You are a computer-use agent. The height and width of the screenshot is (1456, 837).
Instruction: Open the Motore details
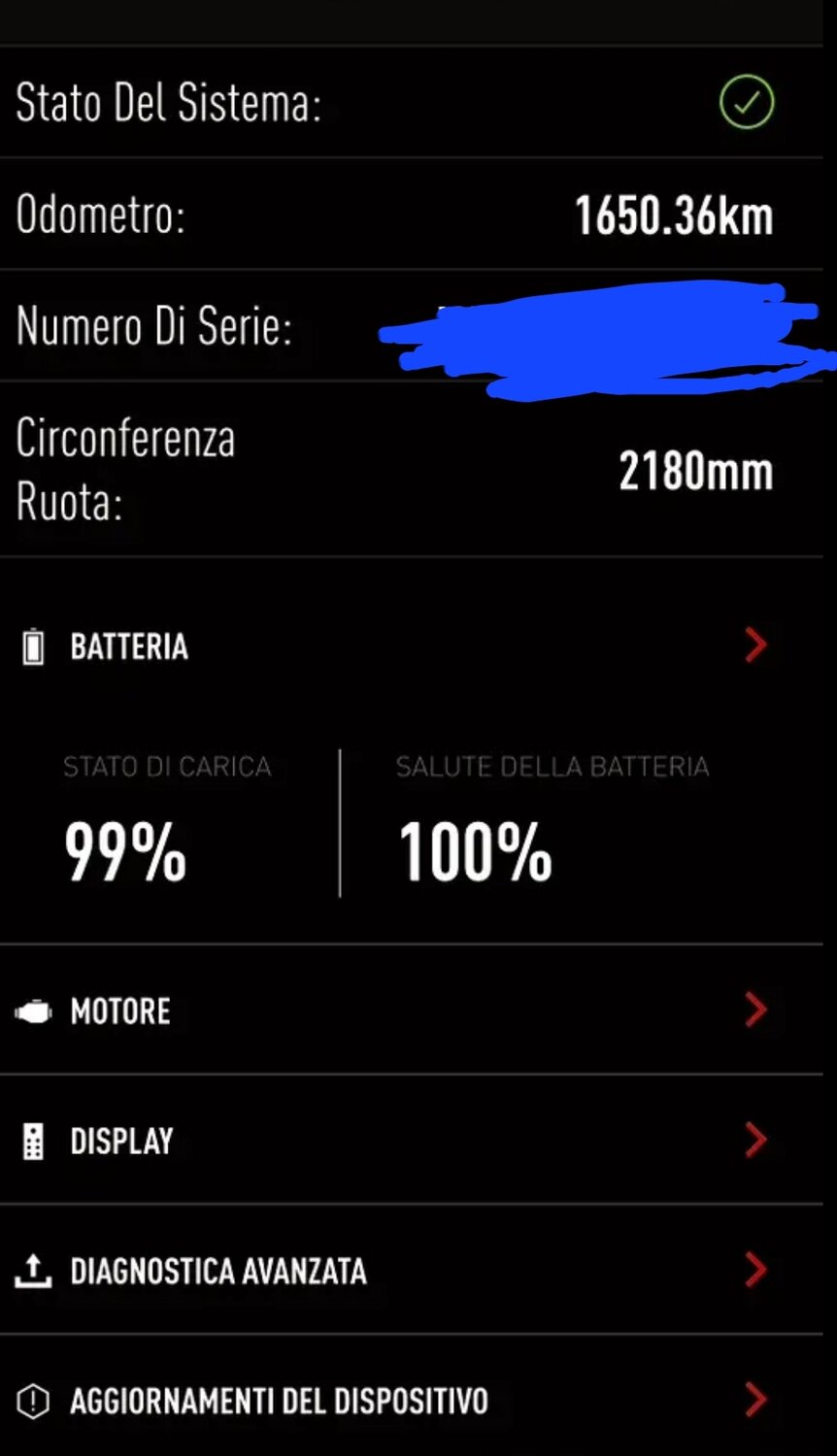(120, 1010)
